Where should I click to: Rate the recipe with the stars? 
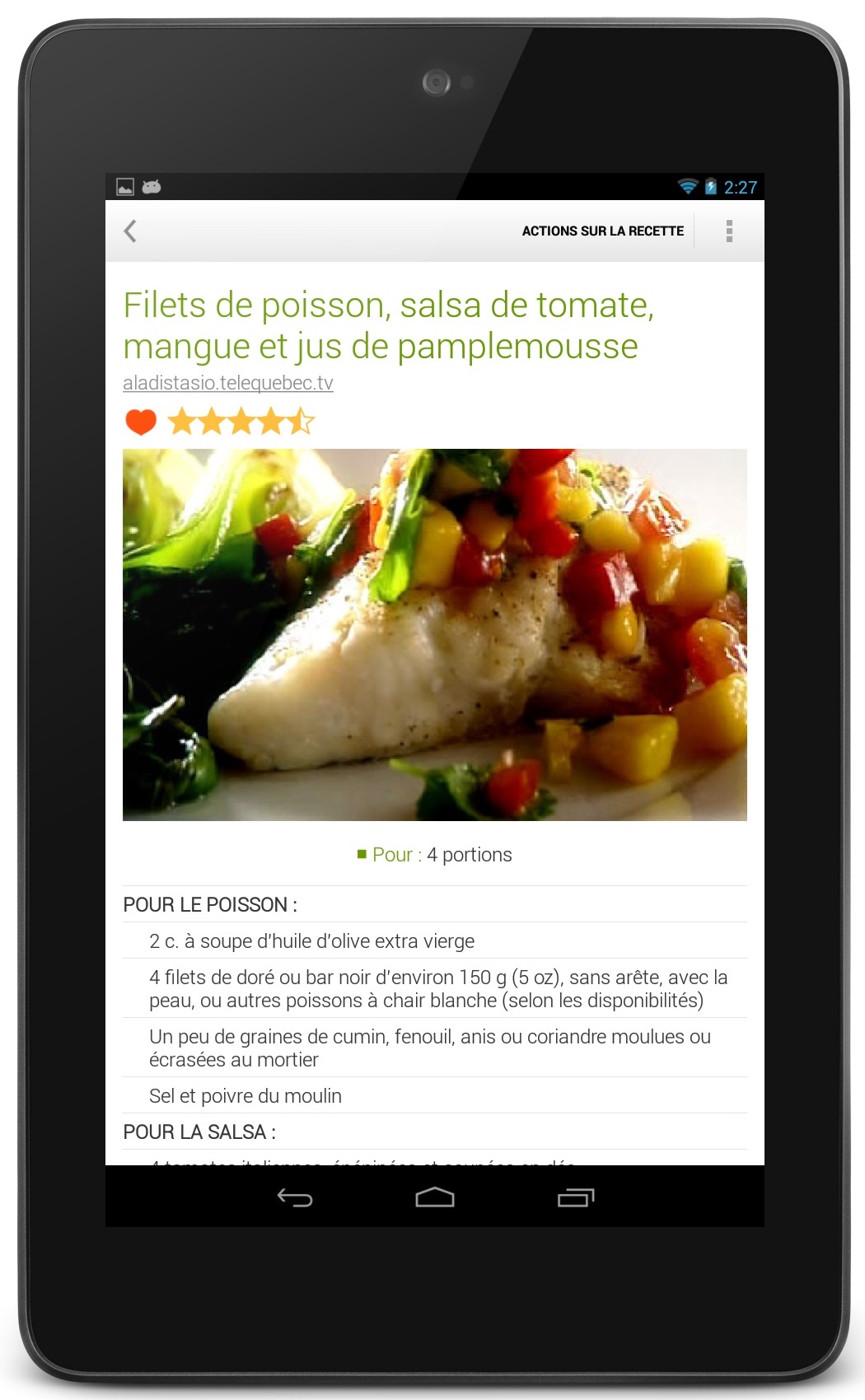pos(241,422)
